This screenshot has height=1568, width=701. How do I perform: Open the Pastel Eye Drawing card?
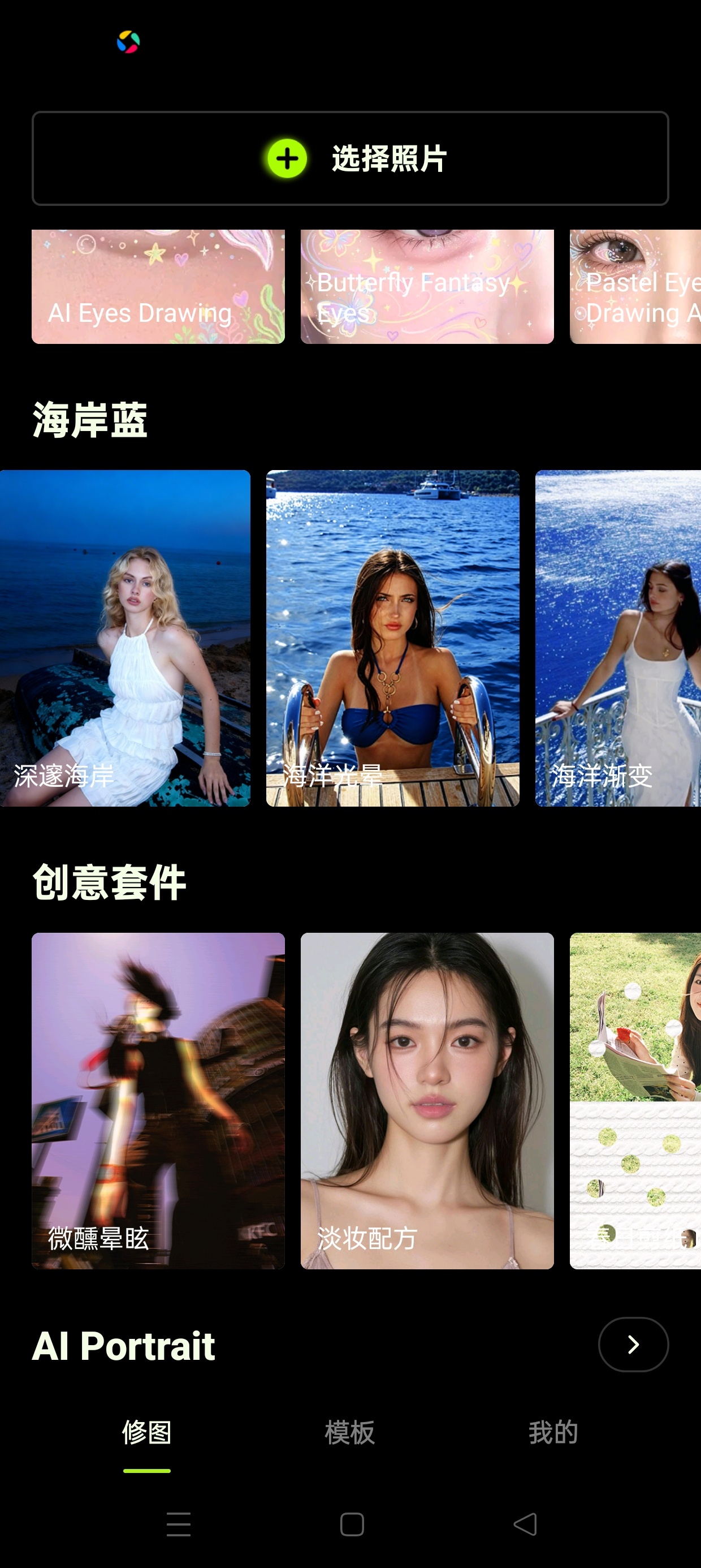click(635, 286)
